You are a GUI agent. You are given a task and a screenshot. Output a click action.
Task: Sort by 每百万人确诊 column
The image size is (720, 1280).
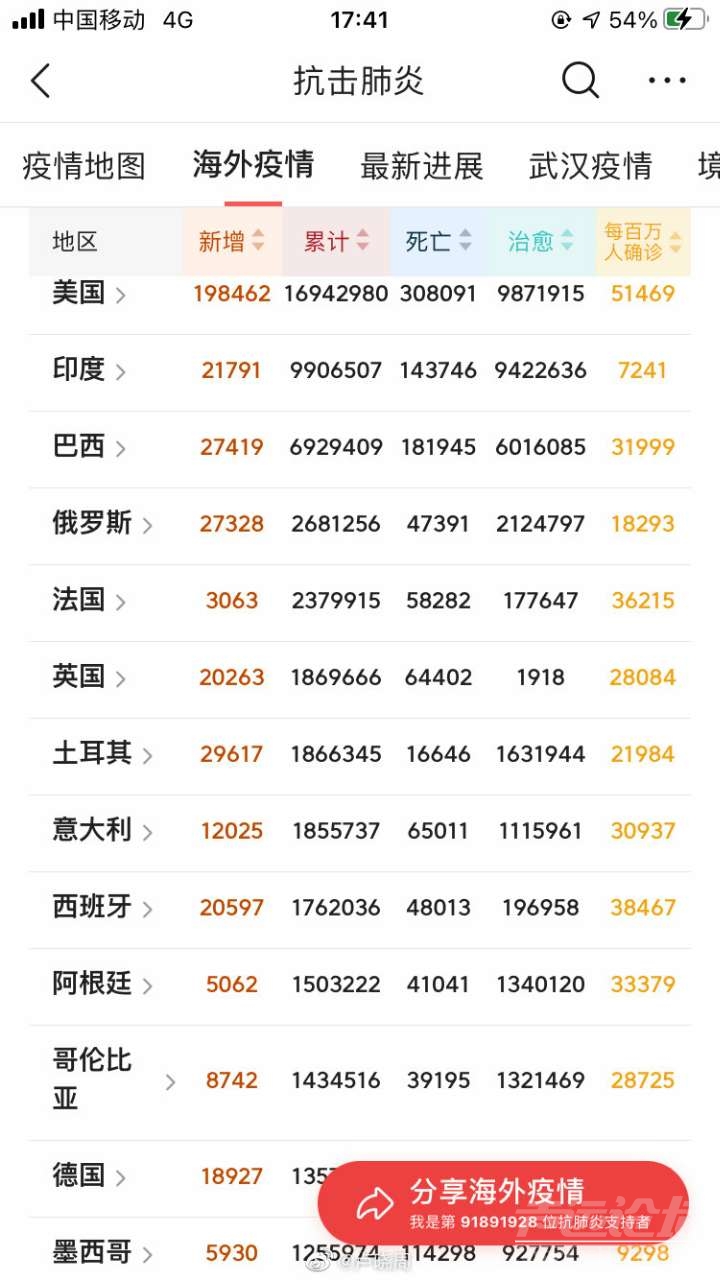click(x=643, y=241)
